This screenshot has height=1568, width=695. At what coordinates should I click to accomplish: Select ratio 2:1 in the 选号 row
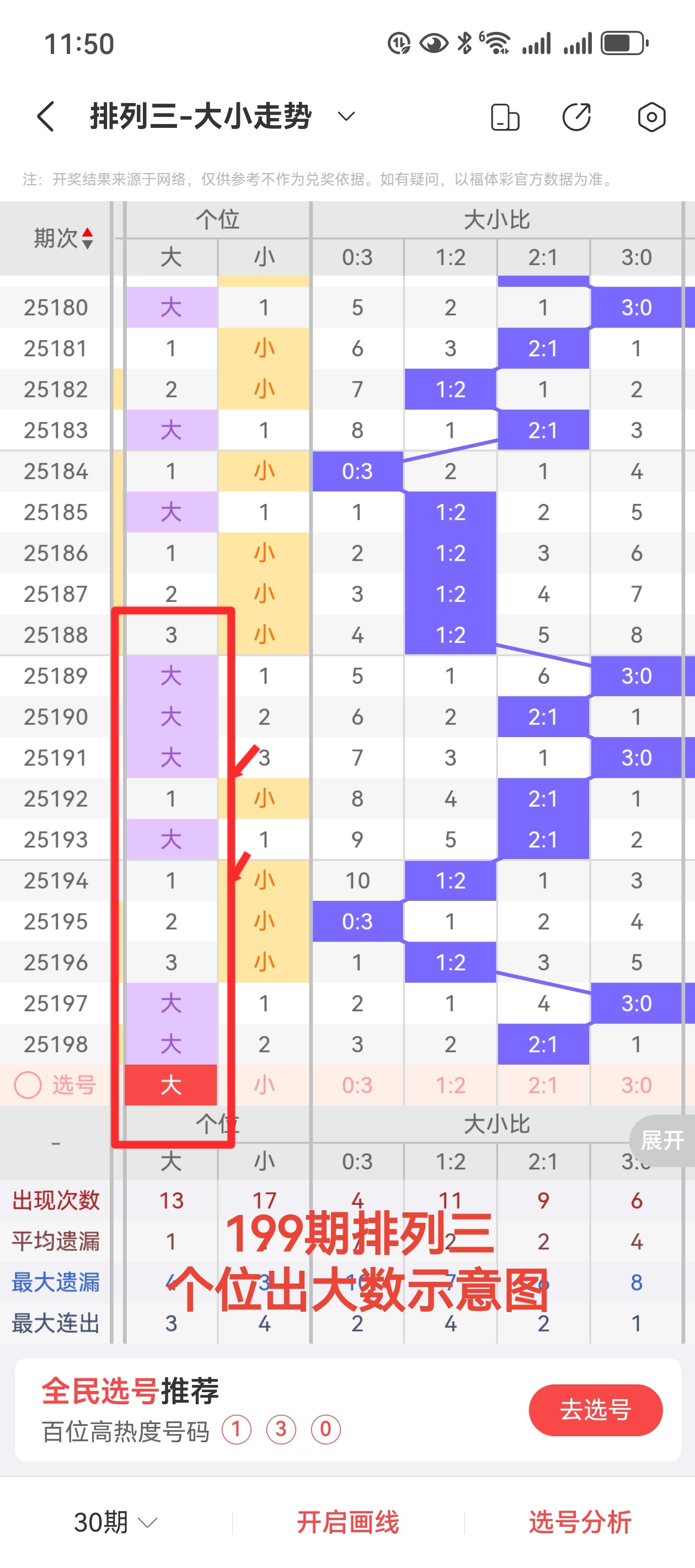(x=543, y=1084)
